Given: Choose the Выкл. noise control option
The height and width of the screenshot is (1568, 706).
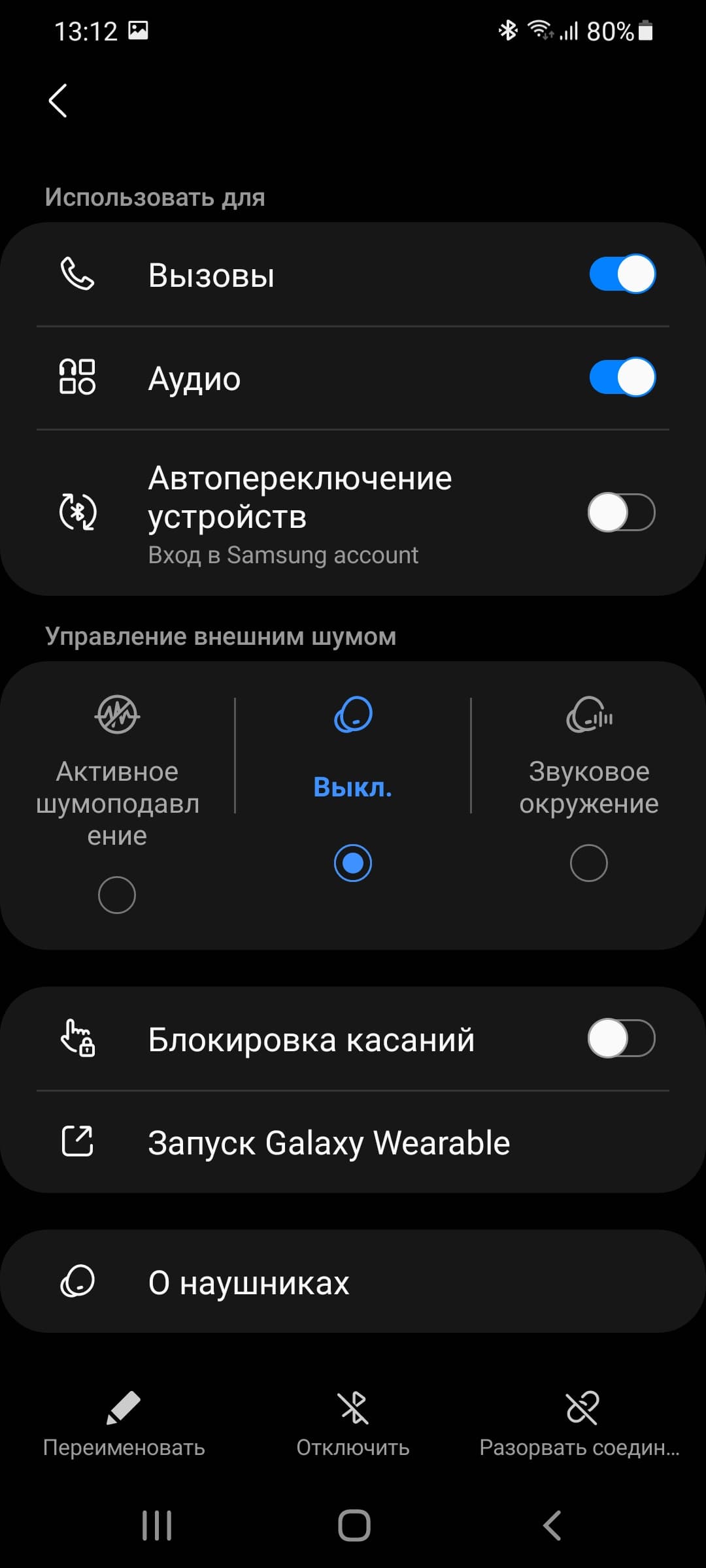Looking at the screenshot, I should (353, 862).
